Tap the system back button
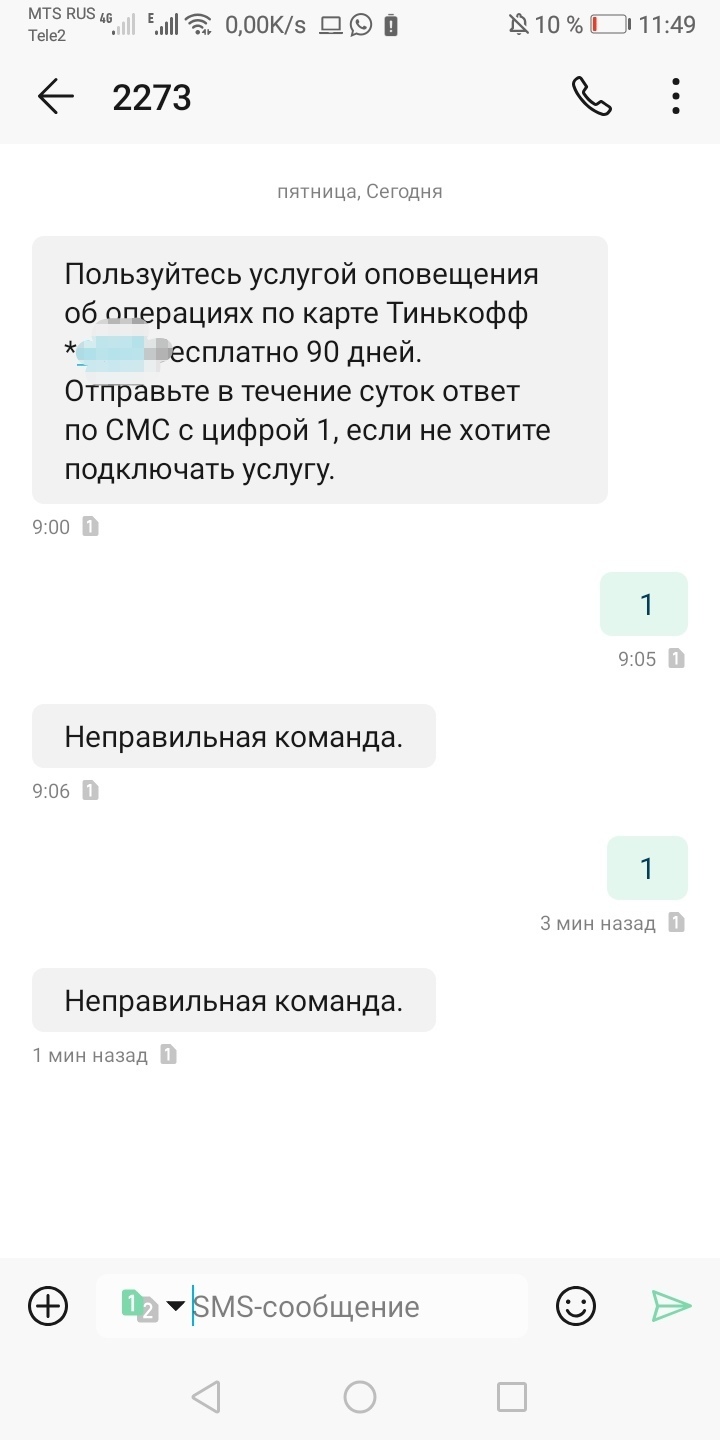720x1440 pixels. 206,1397
